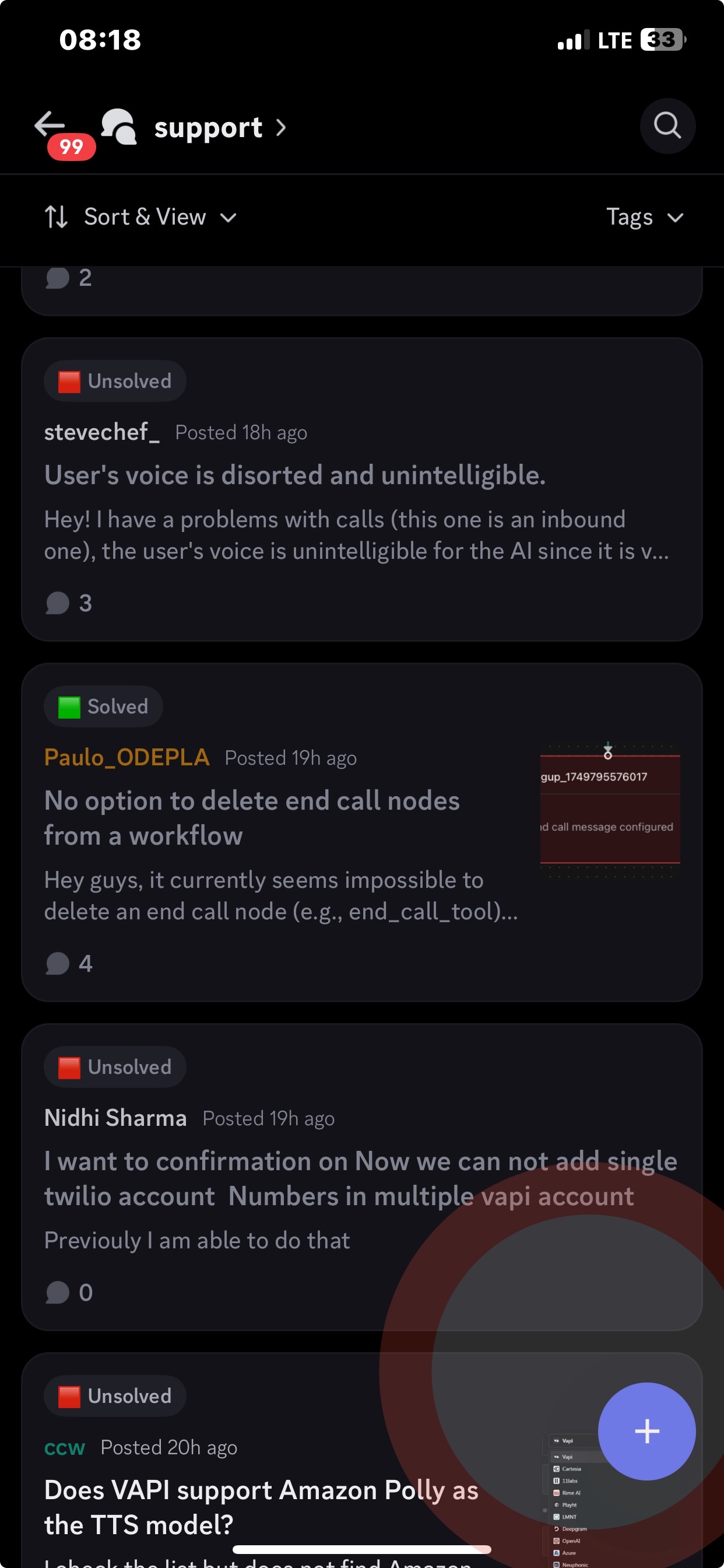Open ccw's post about Amazon Polly
724x1568 pixels.
pyautogui.click(x=262, y=1506)
